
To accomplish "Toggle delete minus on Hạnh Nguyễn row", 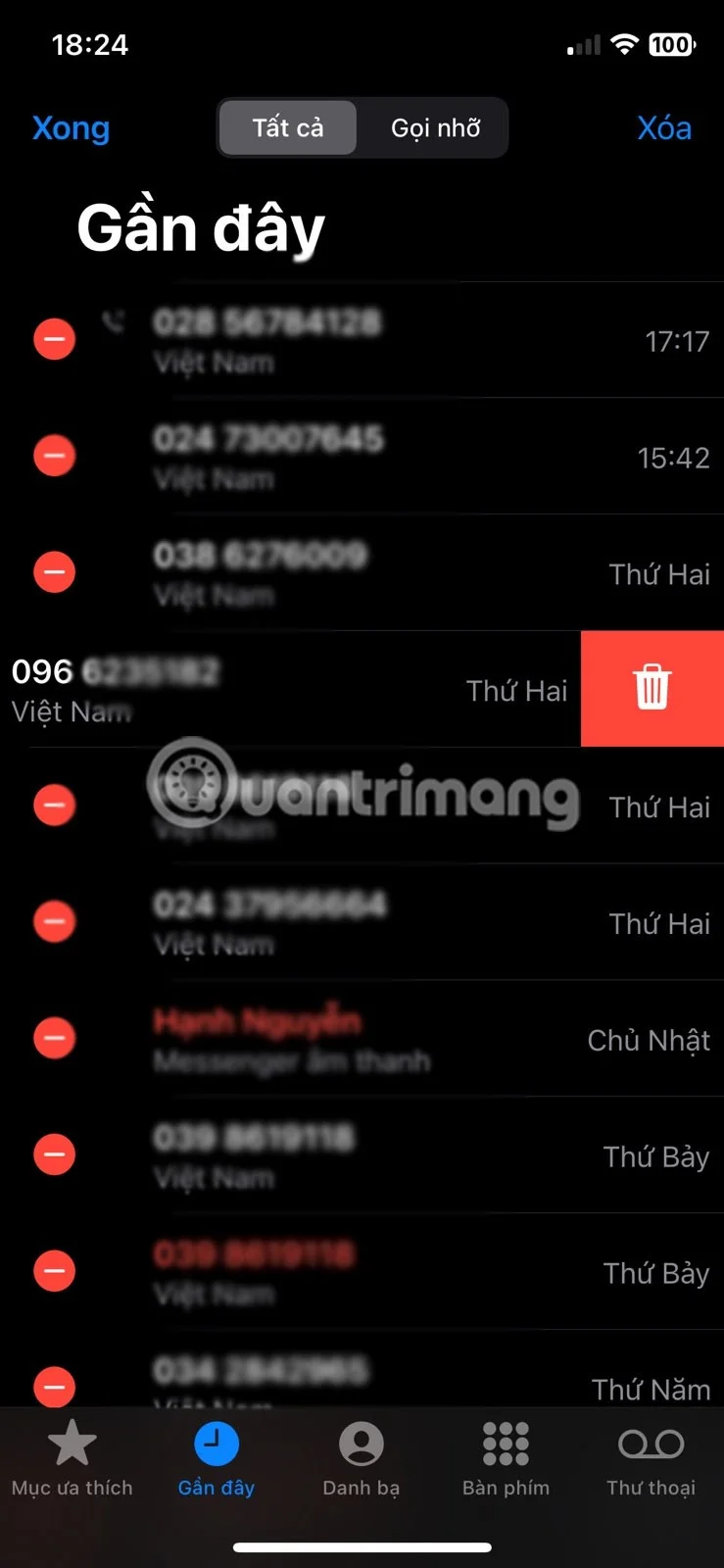I will [x=54, y=1038].
